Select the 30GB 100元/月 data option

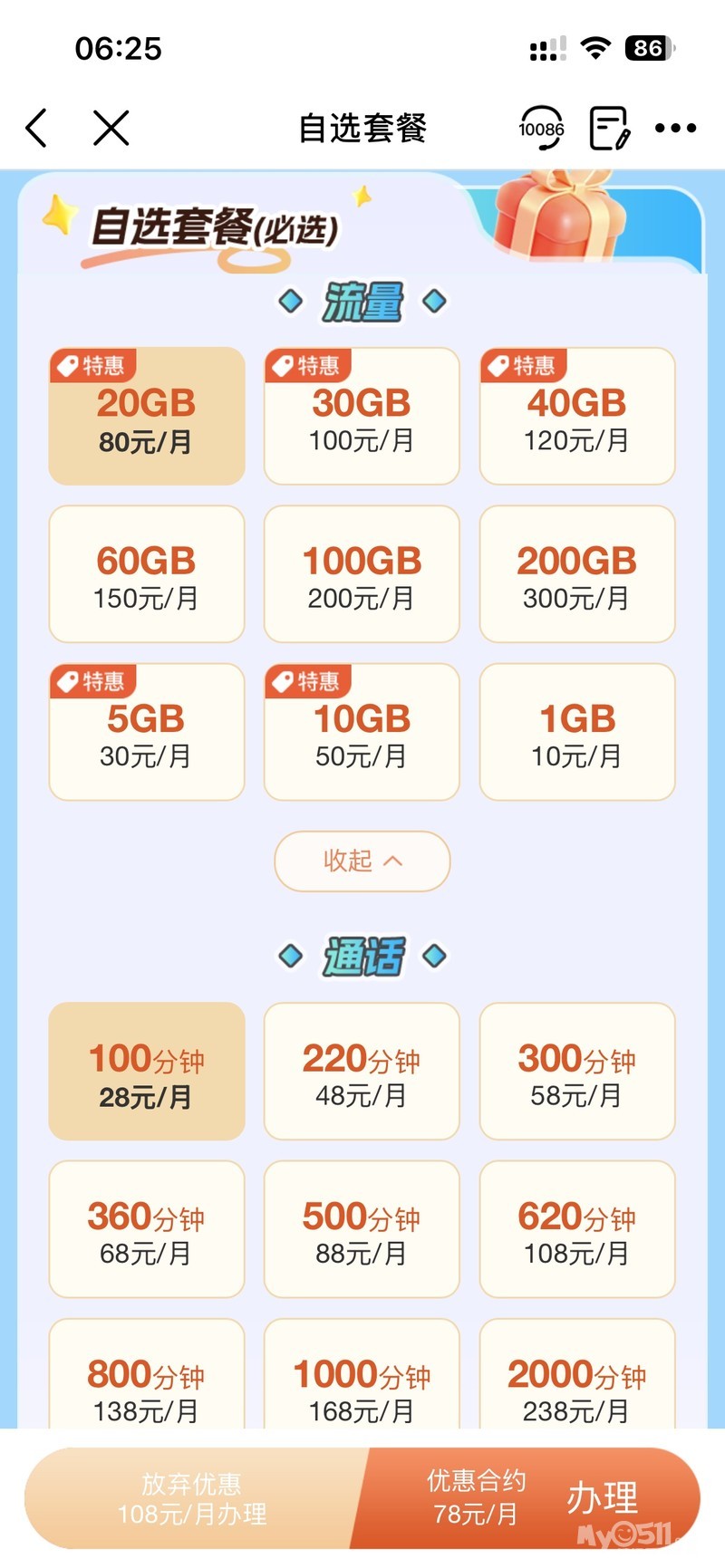362,417
